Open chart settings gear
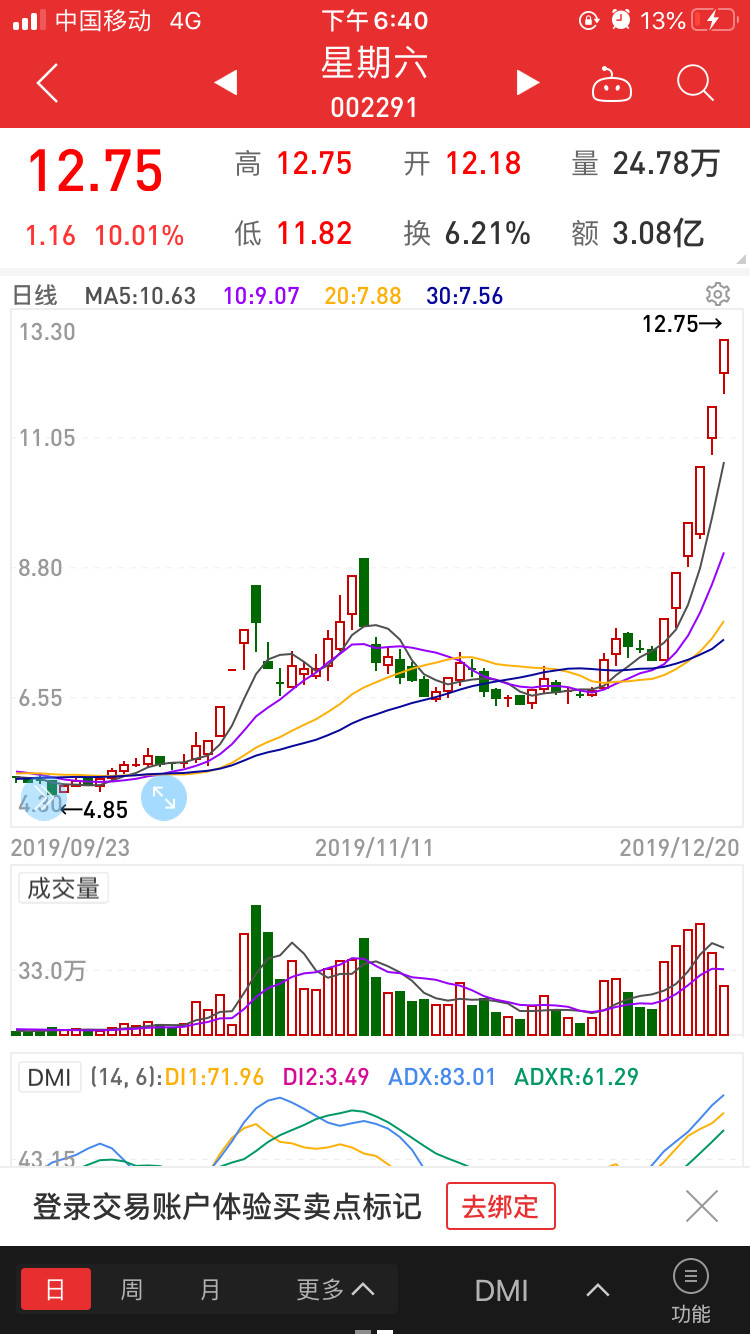 717,294
